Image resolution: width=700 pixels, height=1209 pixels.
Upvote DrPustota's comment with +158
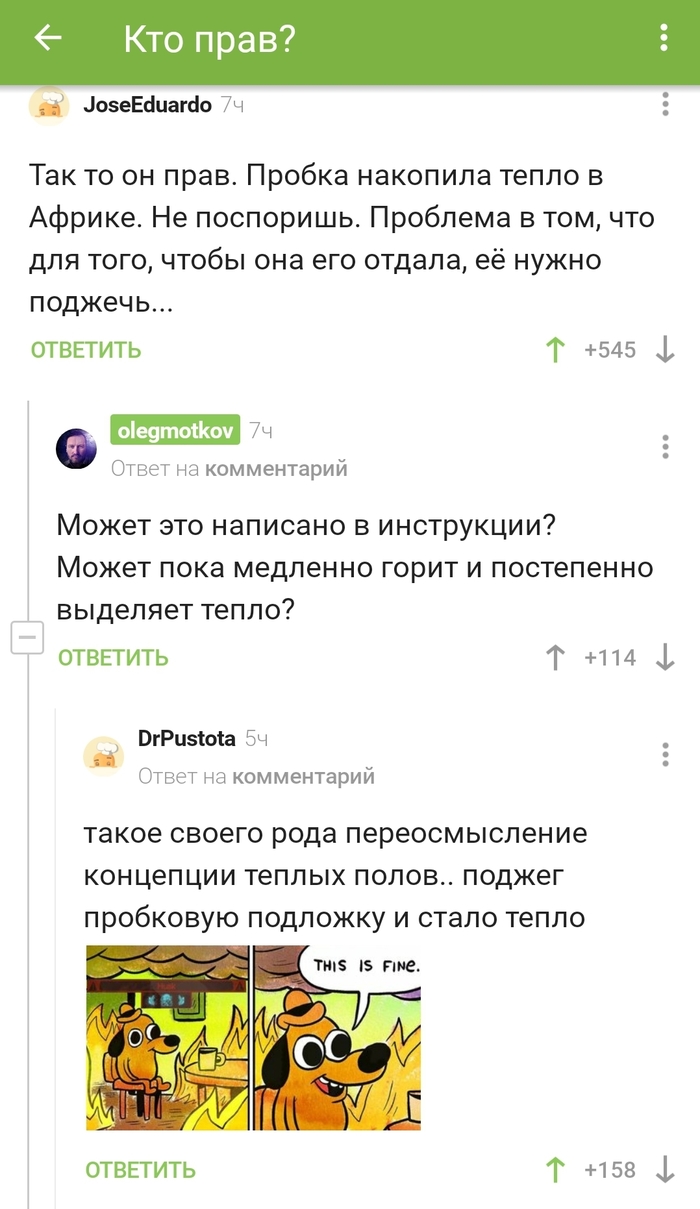tap(555, 1169)
